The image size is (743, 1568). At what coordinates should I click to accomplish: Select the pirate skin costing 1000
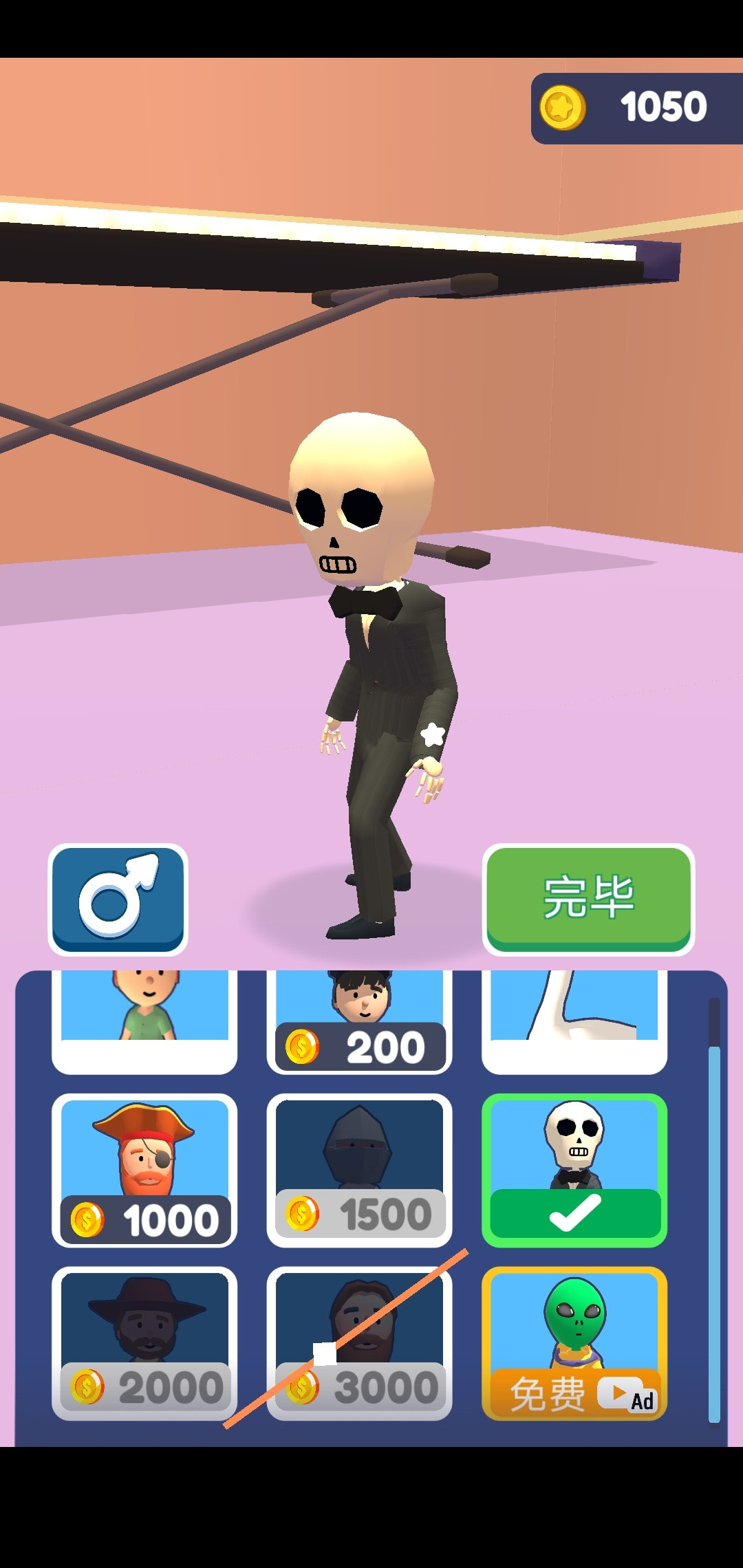click(144, 1170)
